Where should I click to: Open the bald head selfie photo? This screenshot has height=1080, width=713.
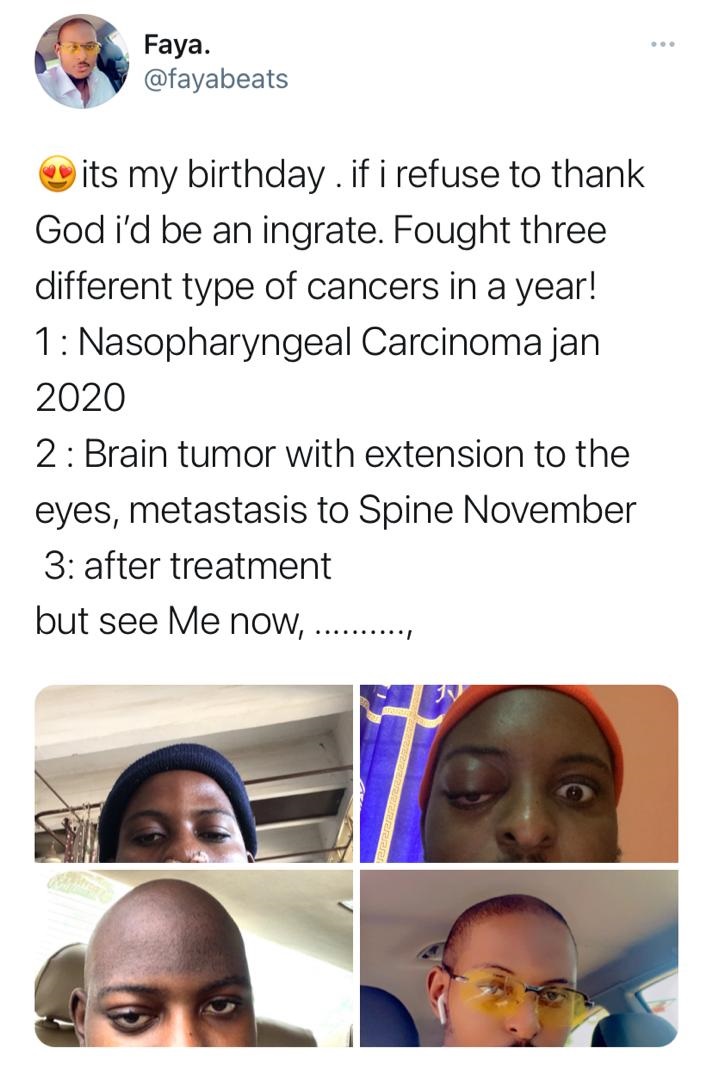(194, 958)
